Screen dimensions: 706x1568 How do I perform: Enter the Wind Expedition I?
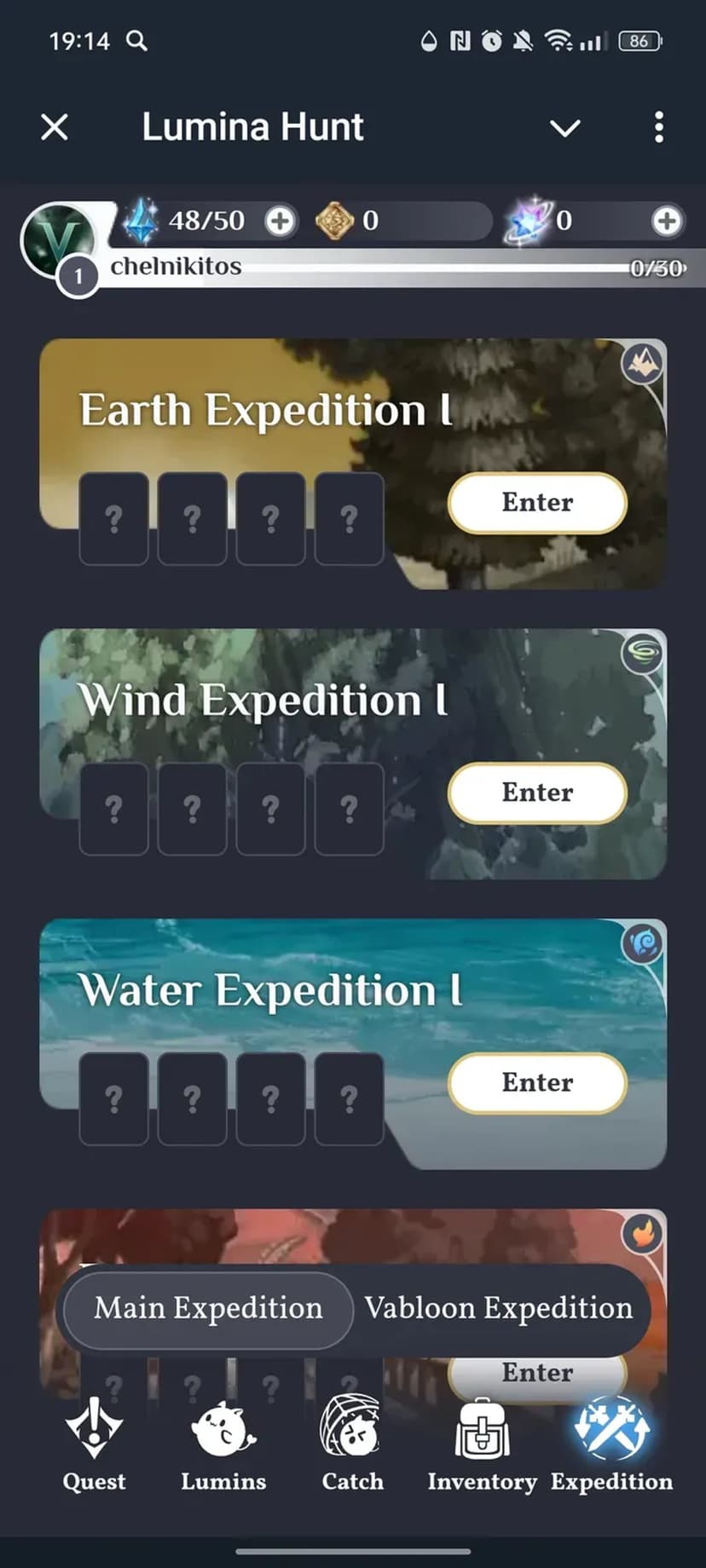click(x=537, y=793)
